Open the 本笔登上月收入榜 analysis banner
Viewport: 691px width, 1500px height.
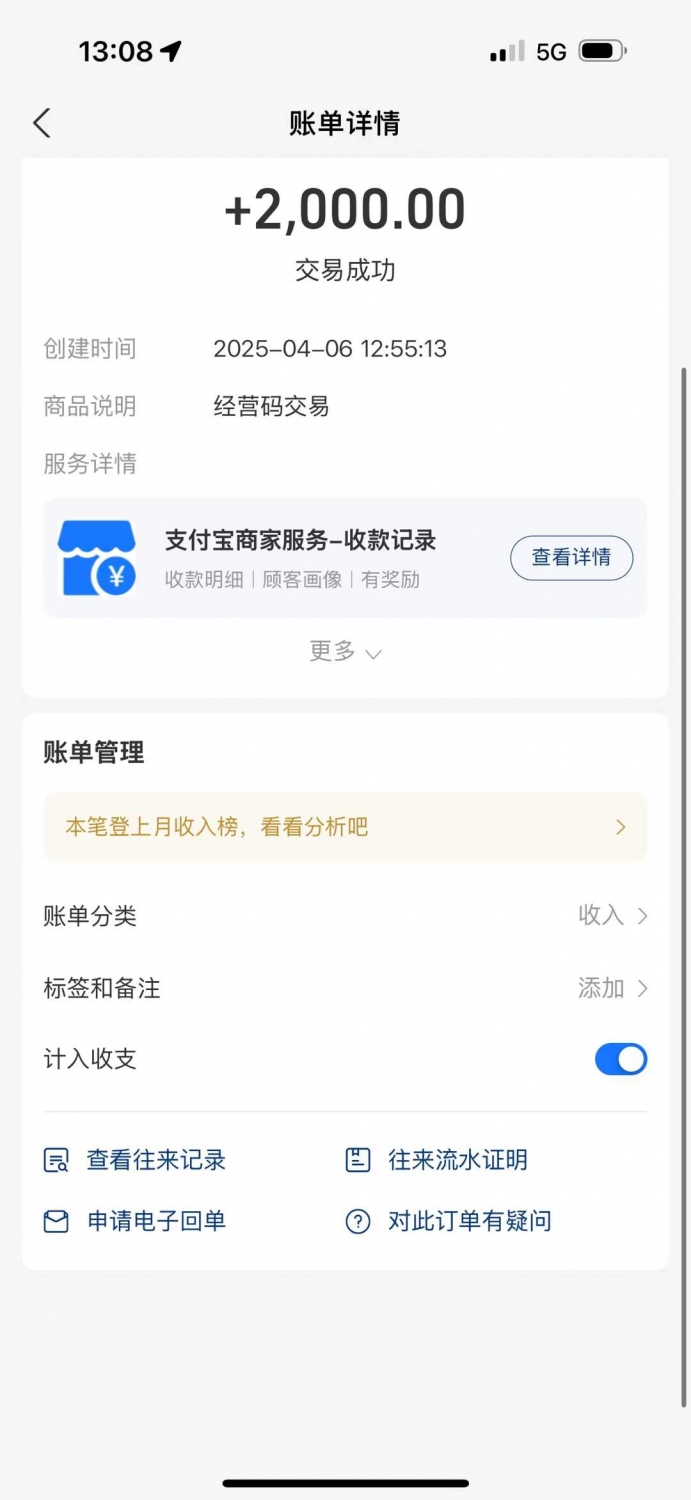[x=345, y=827]
